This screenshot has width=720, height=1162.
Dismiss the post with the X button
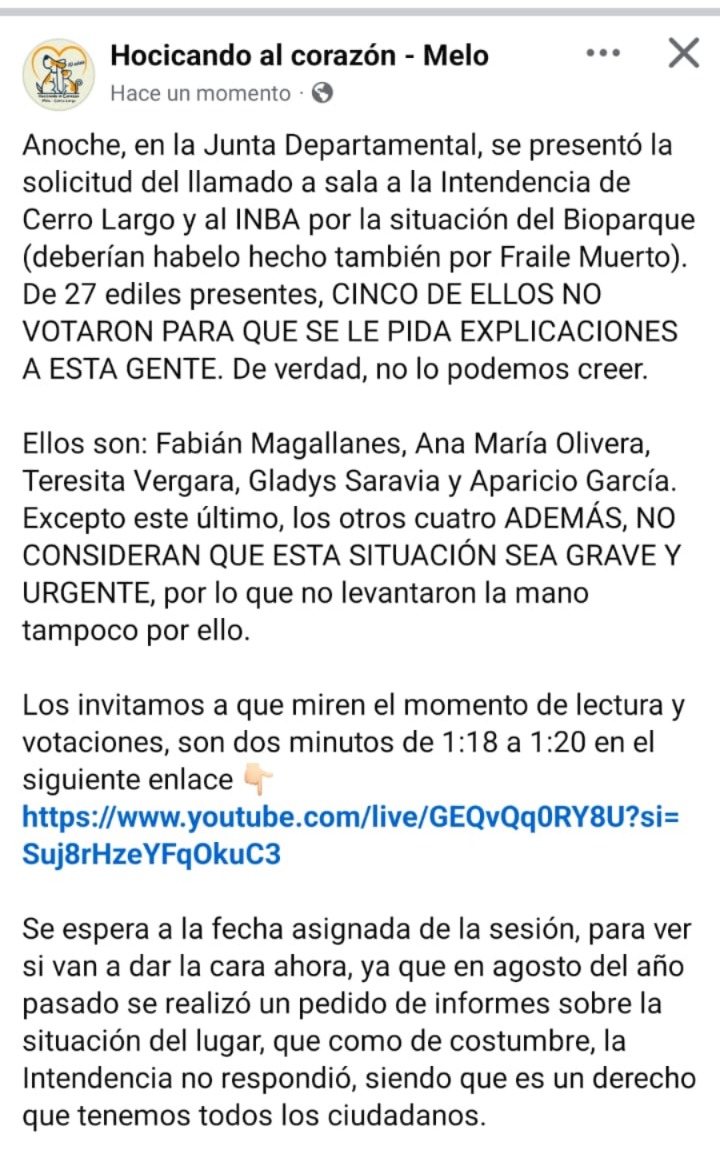pyautogui.click(x=683, y=53)
